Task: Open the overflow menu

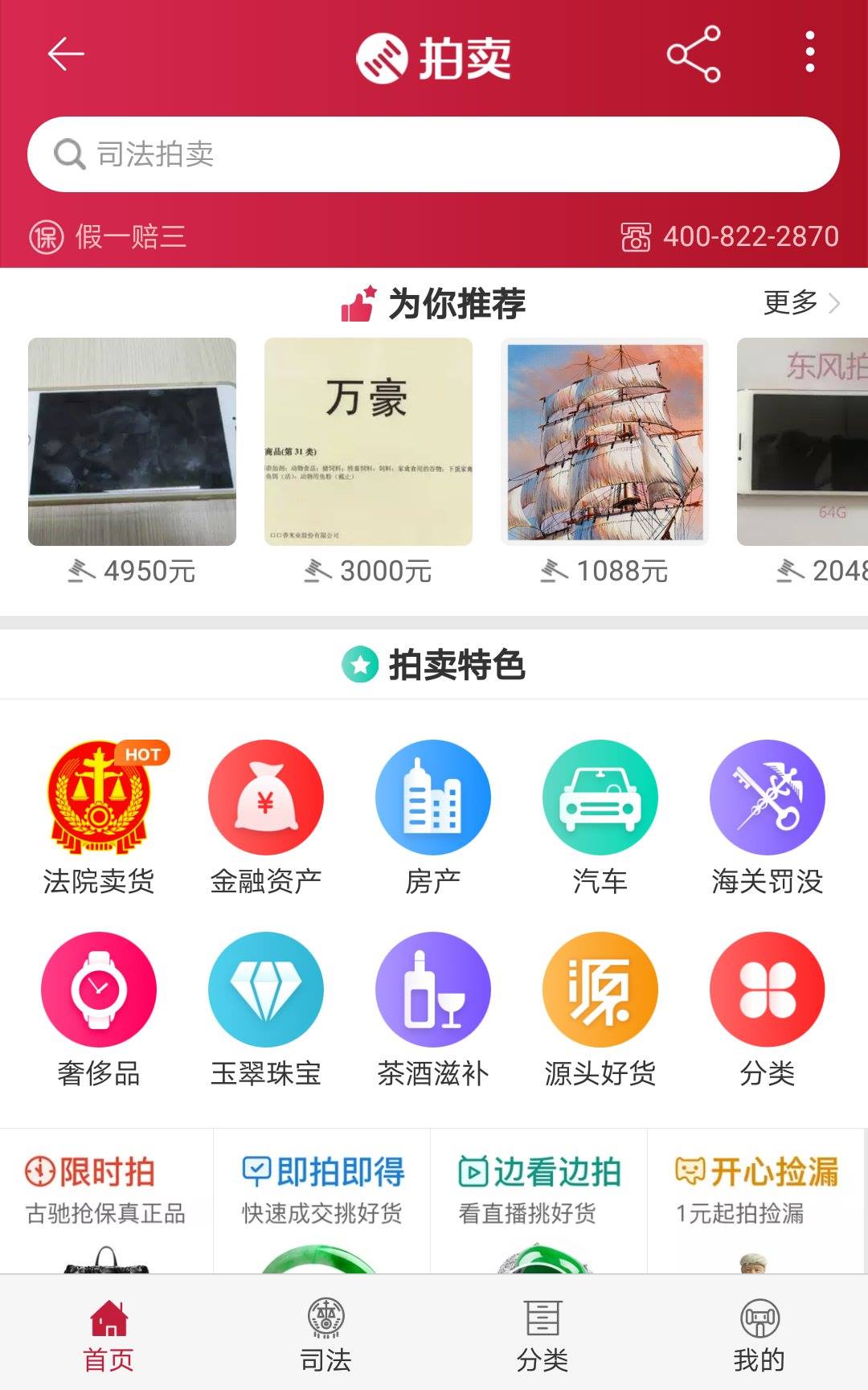Action: click(809, 53)
